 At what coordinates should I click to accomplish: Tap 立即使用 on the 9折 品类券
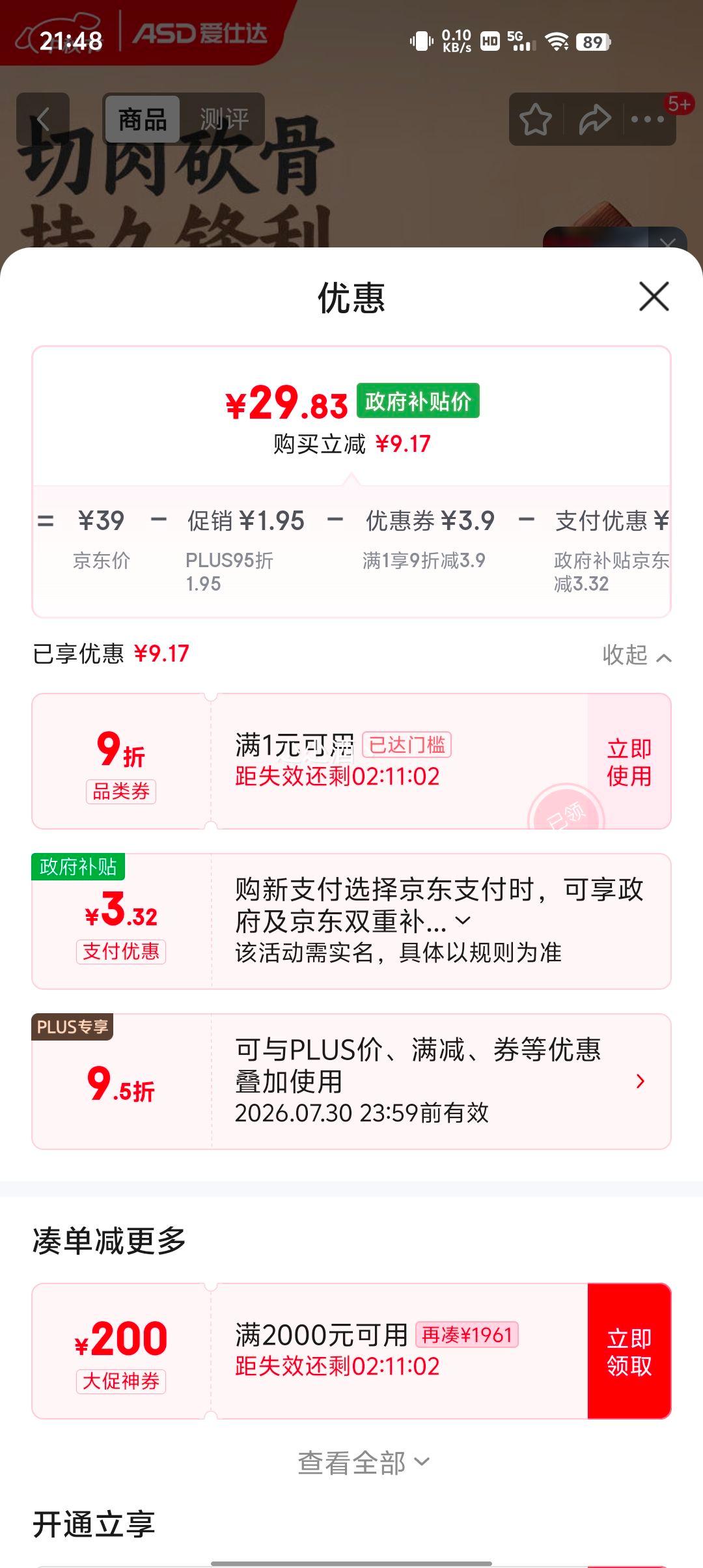(x=629, y=762)
